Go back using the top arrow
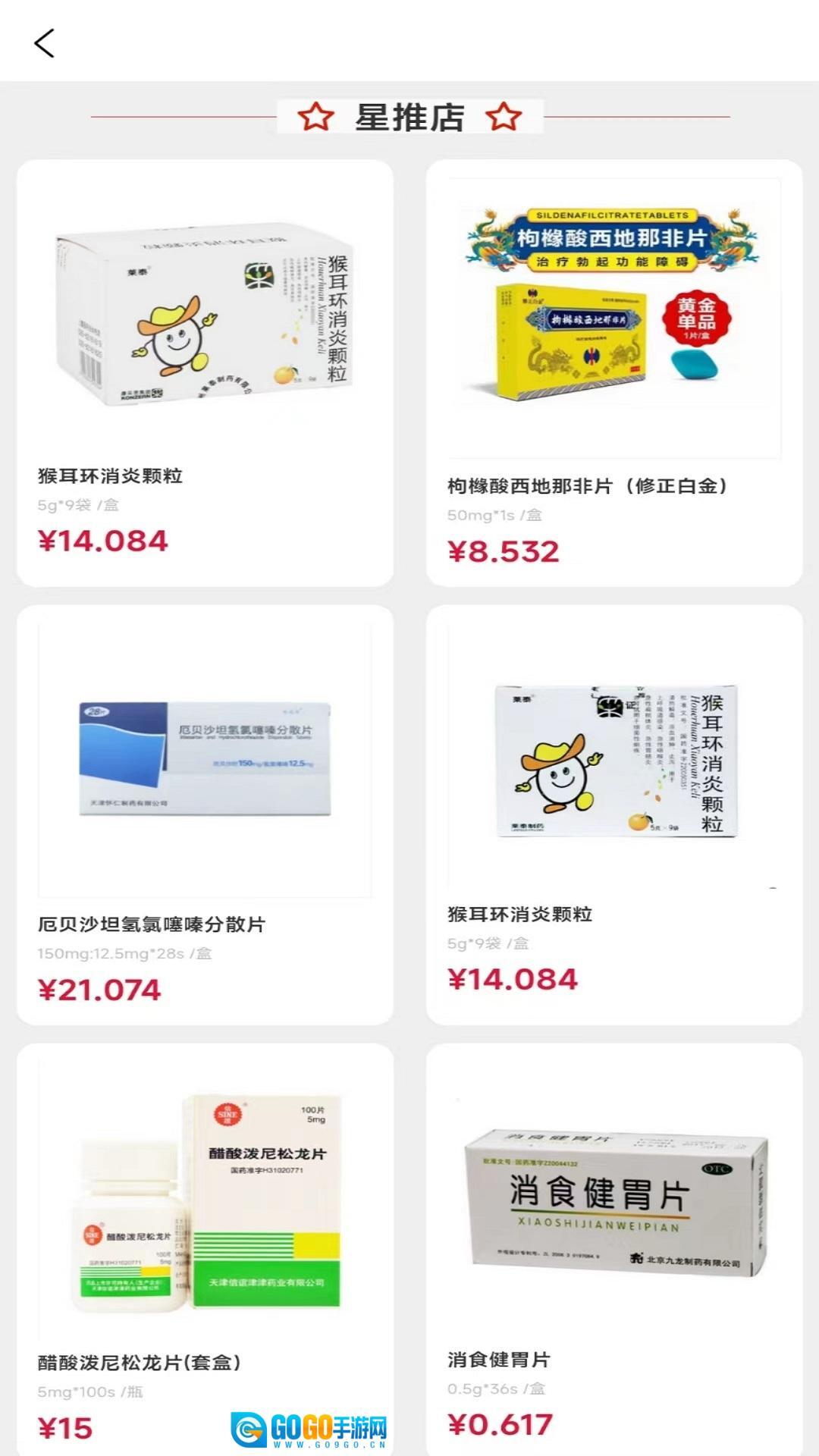Screen dimensions: 819x1456 tap(45, 43)
